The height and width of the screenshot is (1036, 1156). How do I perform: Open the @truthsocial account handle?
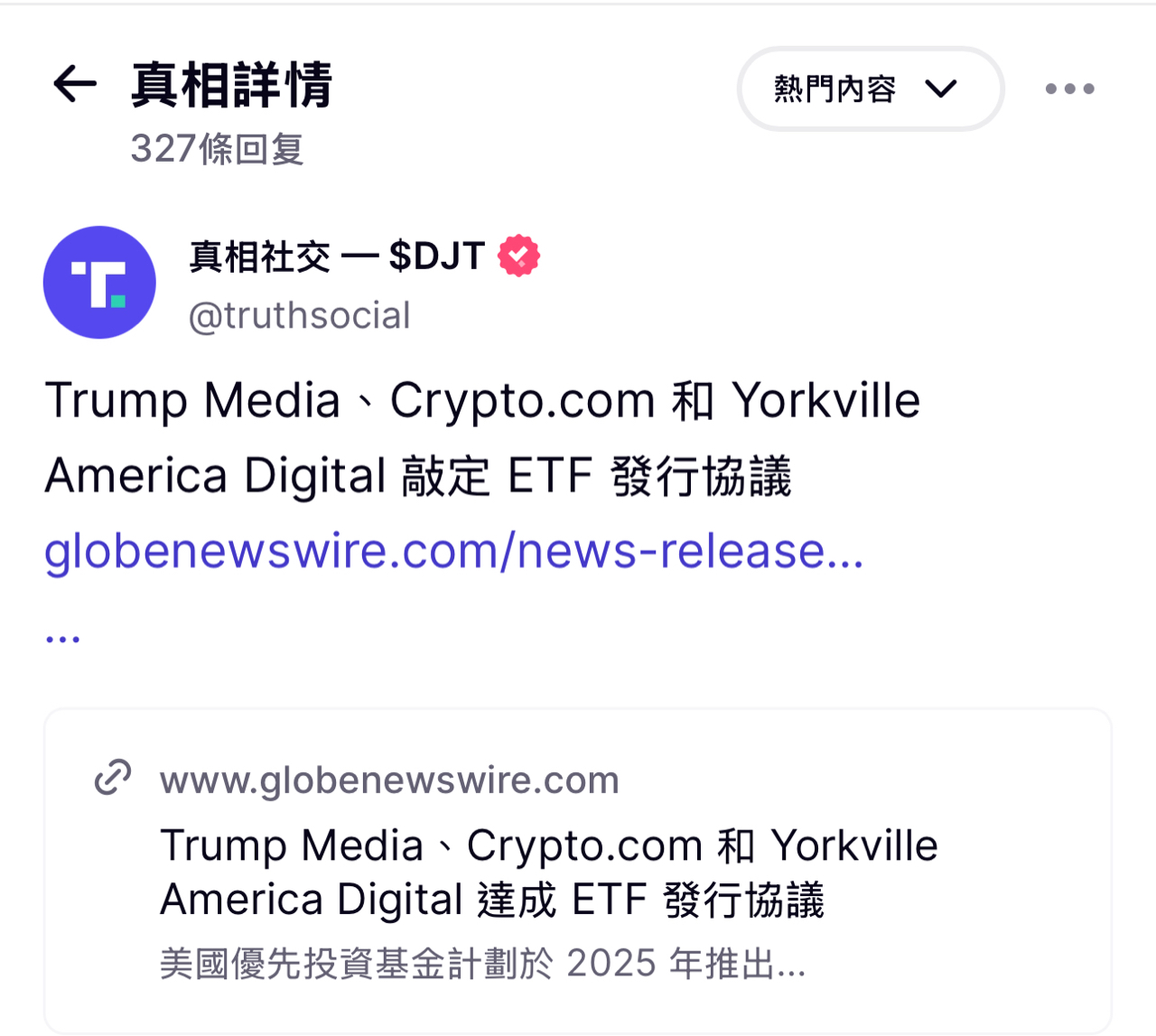coord(299,315)
